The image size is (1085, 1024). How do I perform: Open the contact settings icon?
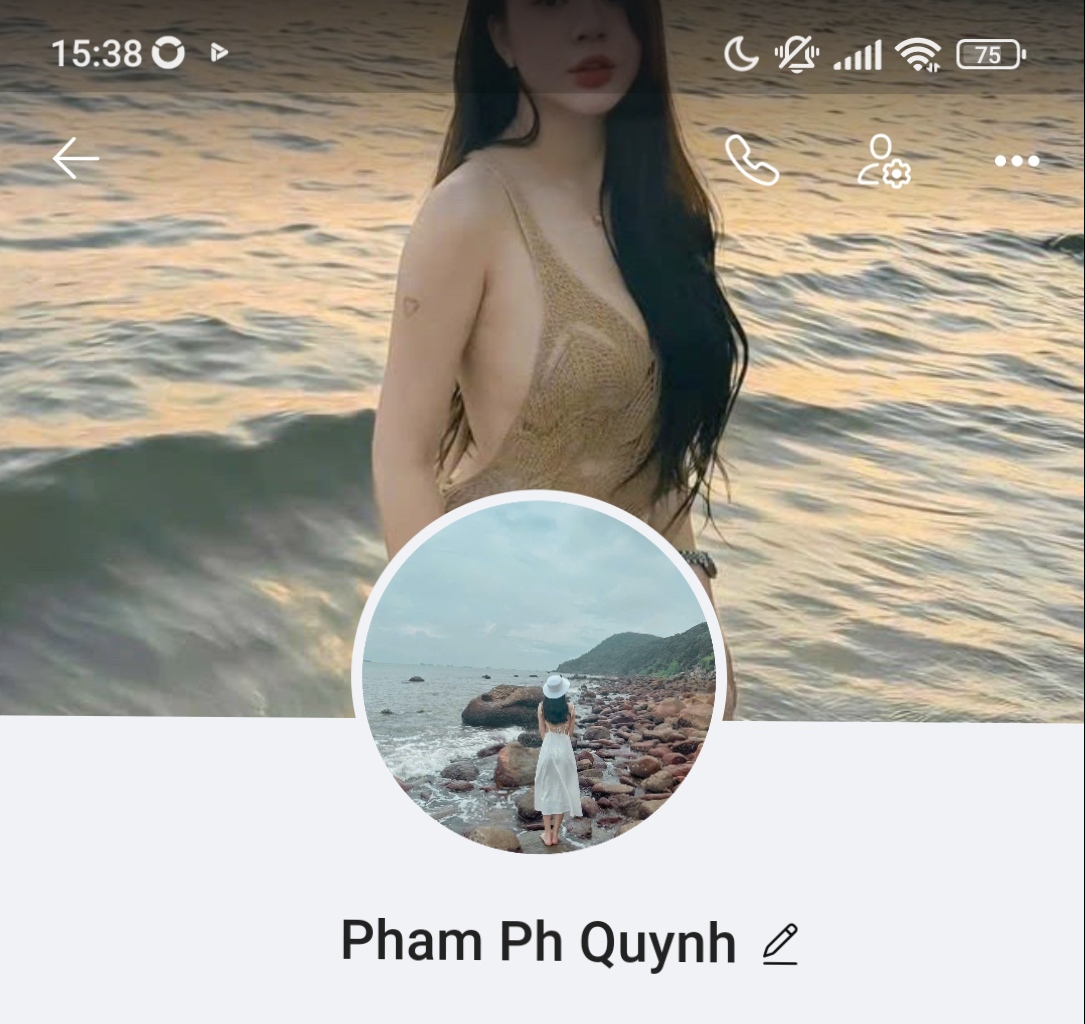point(883,161)
